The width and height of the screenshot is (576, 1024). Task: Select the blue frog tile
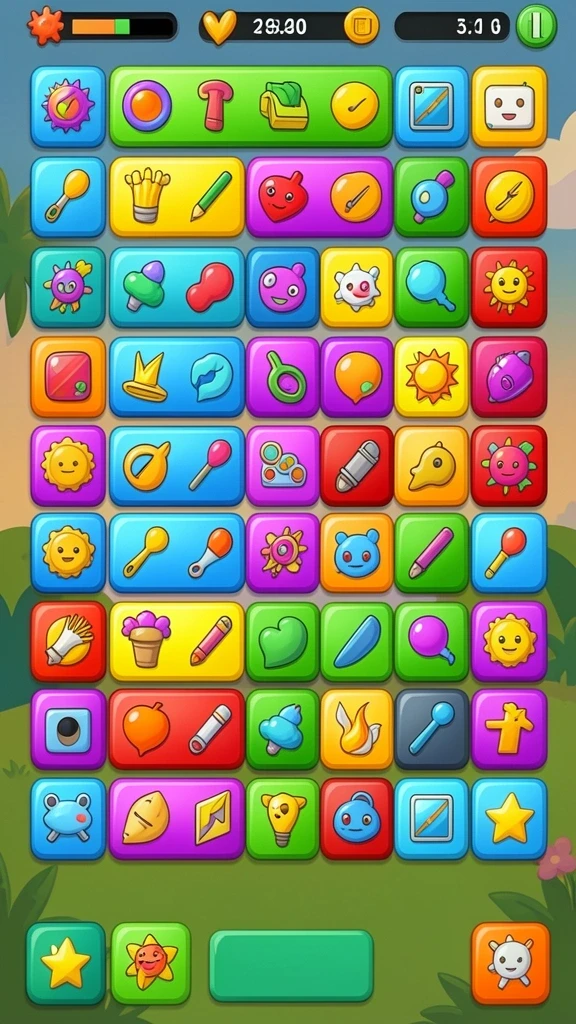[68, 818]
